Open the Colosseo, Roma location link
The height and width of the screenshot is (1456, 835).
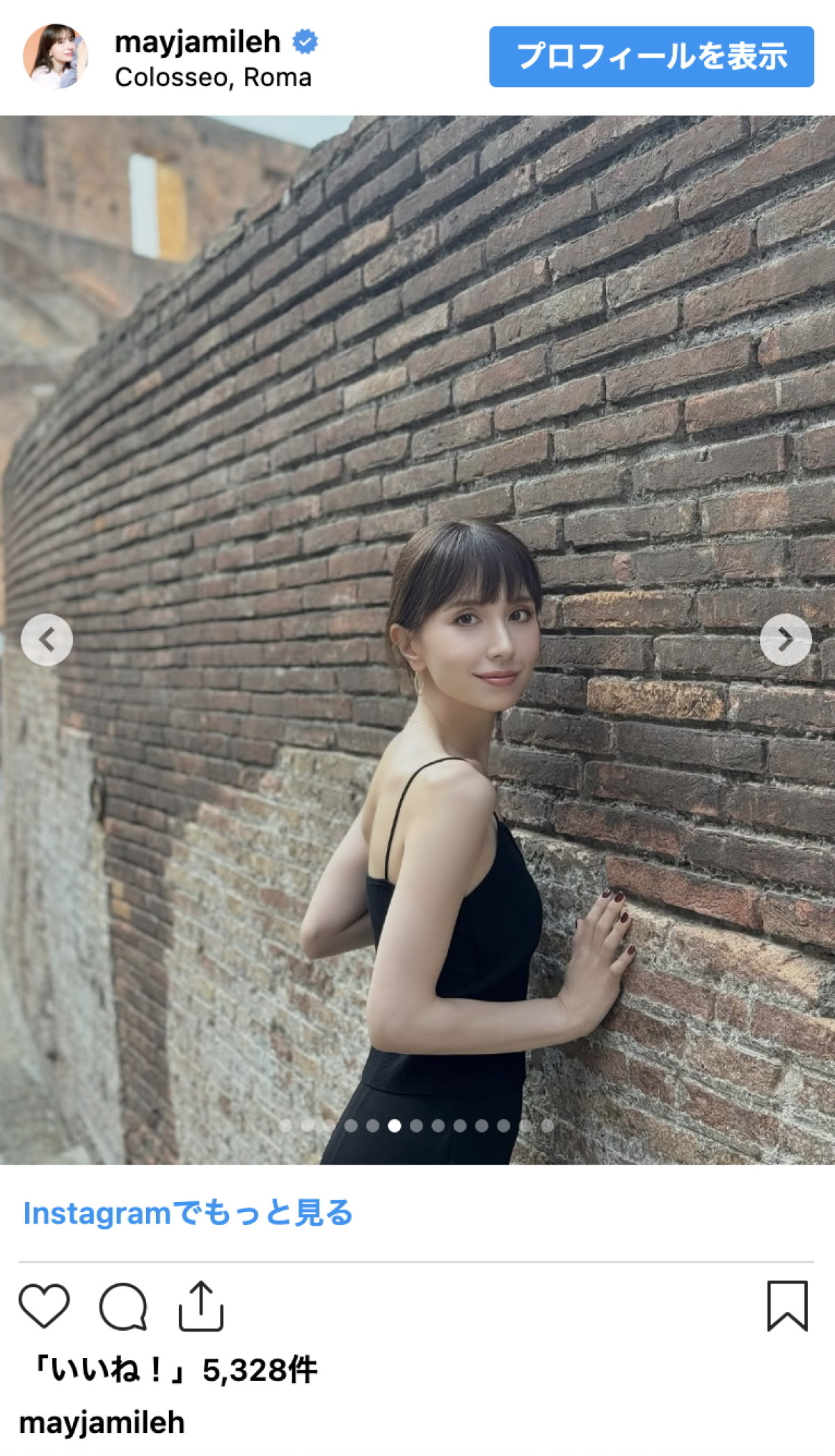pos(213,78)
